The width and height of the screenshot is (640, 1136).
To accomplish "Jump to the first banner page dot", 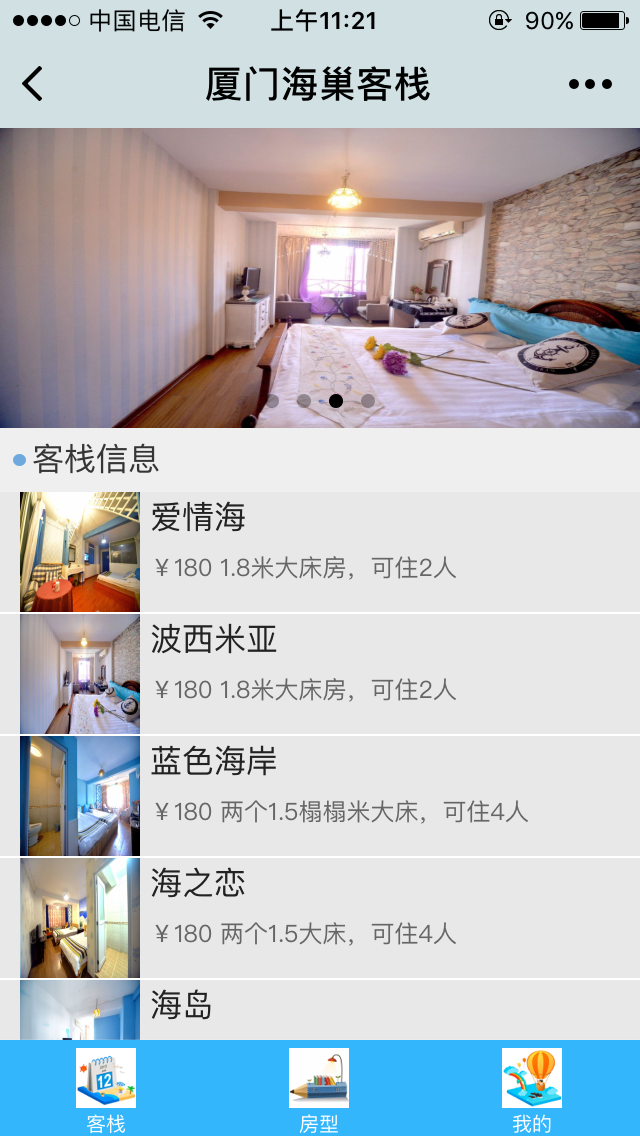I will point(273,401).
